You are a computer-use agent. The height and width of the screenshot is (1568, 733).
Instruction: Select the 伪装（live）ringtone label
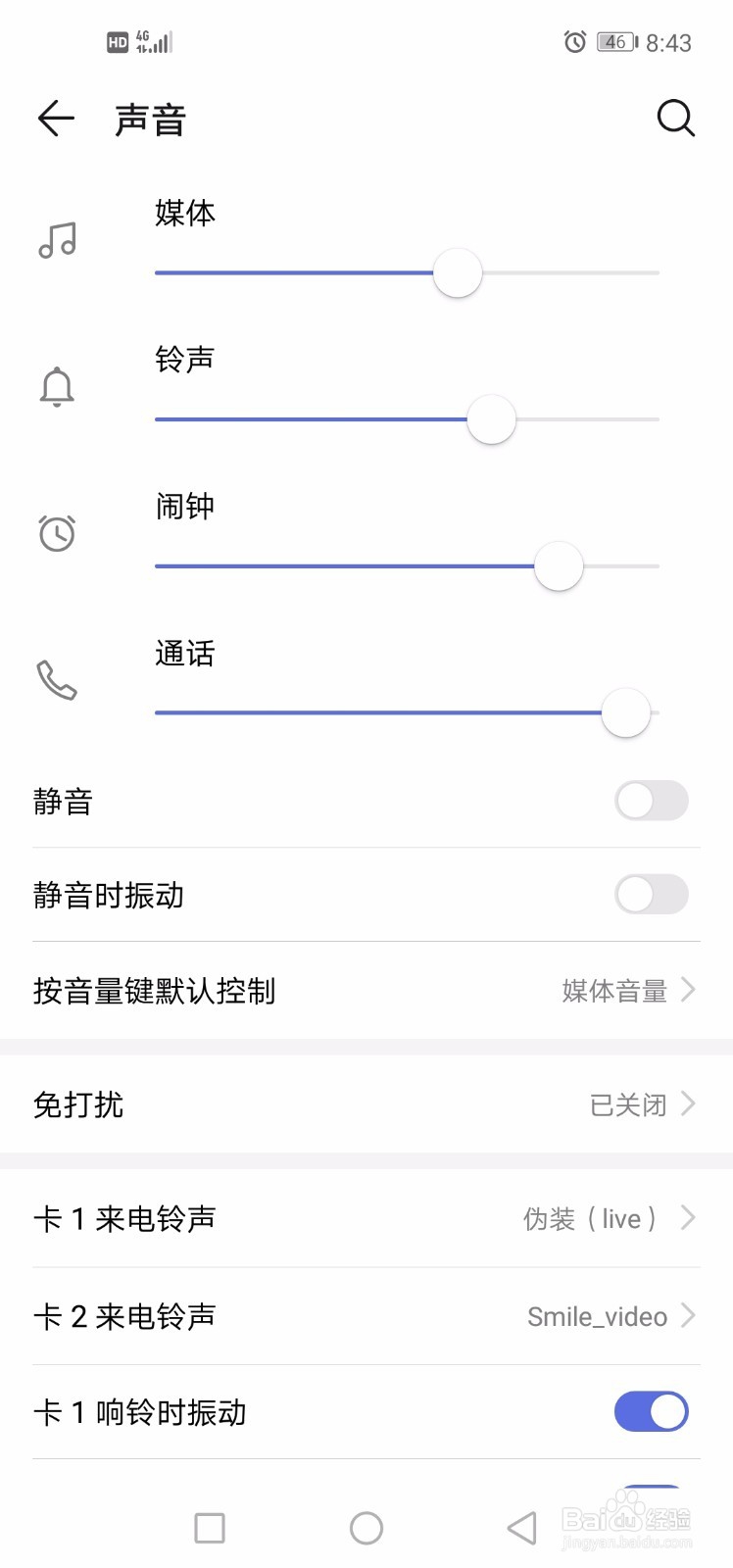click(586, 1218)
